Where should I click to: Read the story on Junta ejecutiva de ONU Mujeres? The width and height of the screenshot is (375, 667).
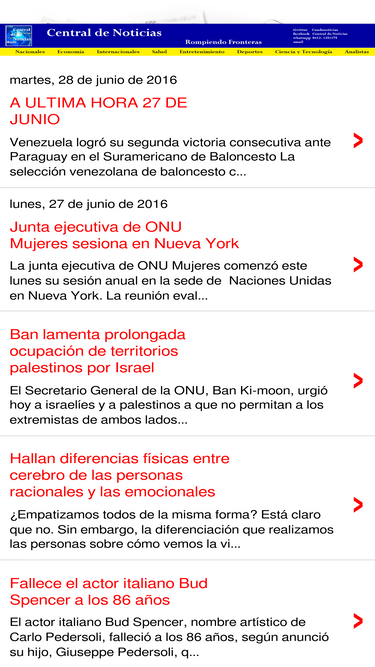point(125,235)
